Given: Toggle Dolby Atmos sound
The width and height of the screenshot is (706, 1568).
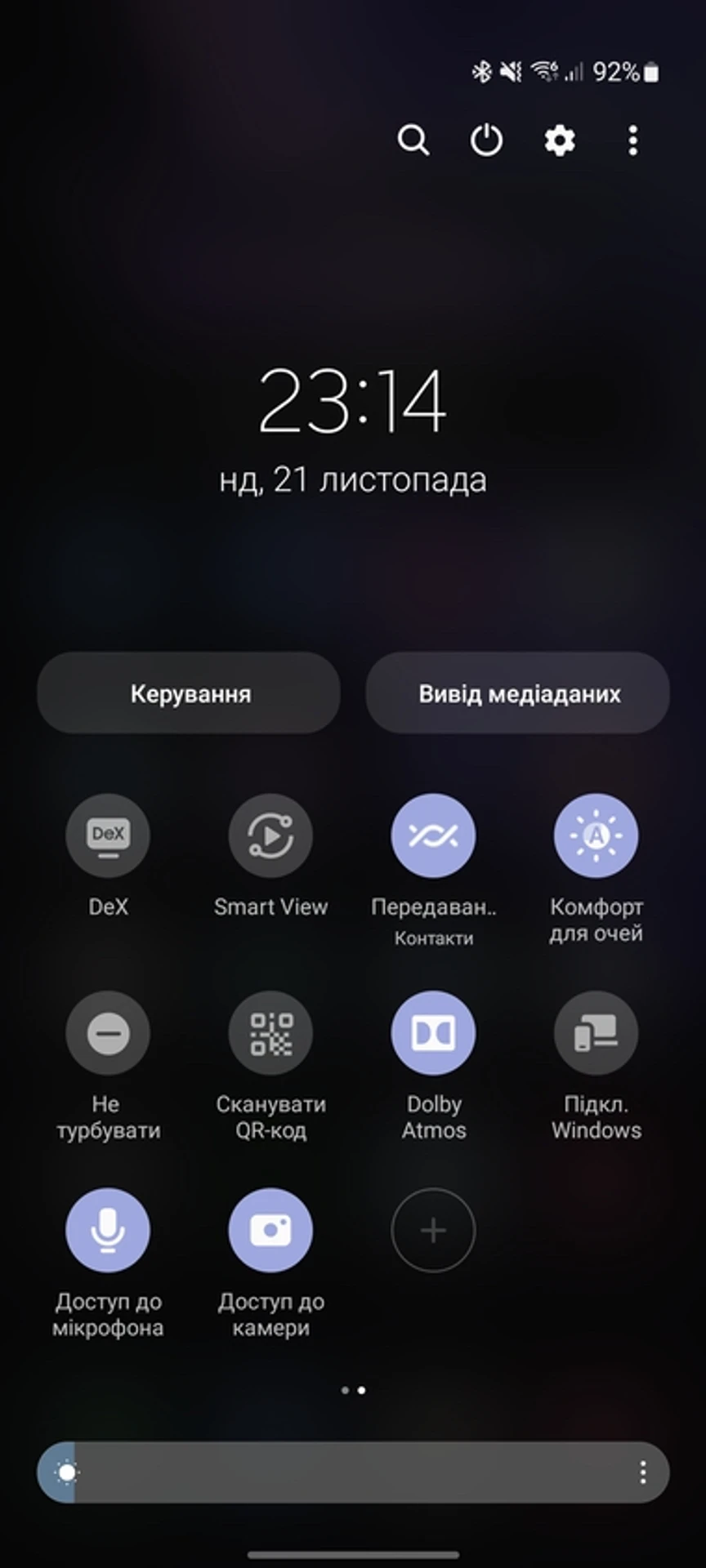Looking at the screenshot, I should (x=433, y=1032).
